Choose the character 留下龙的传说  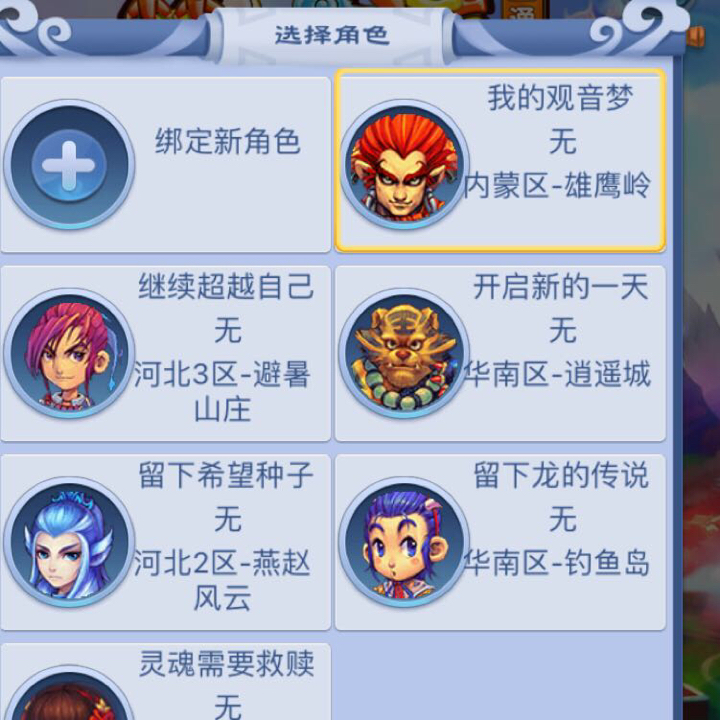500,541
